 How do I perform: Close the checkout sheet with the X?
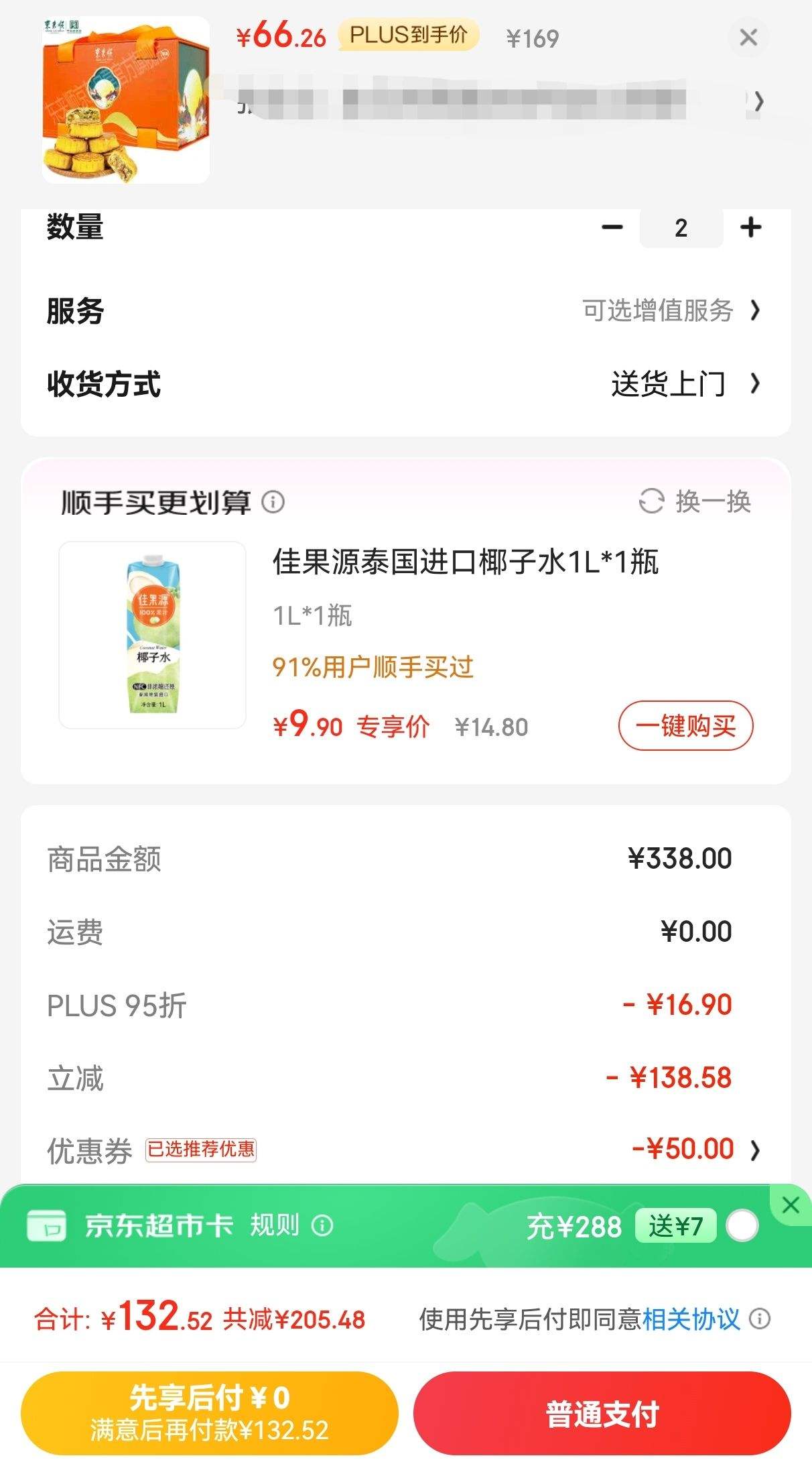[748, 38]
